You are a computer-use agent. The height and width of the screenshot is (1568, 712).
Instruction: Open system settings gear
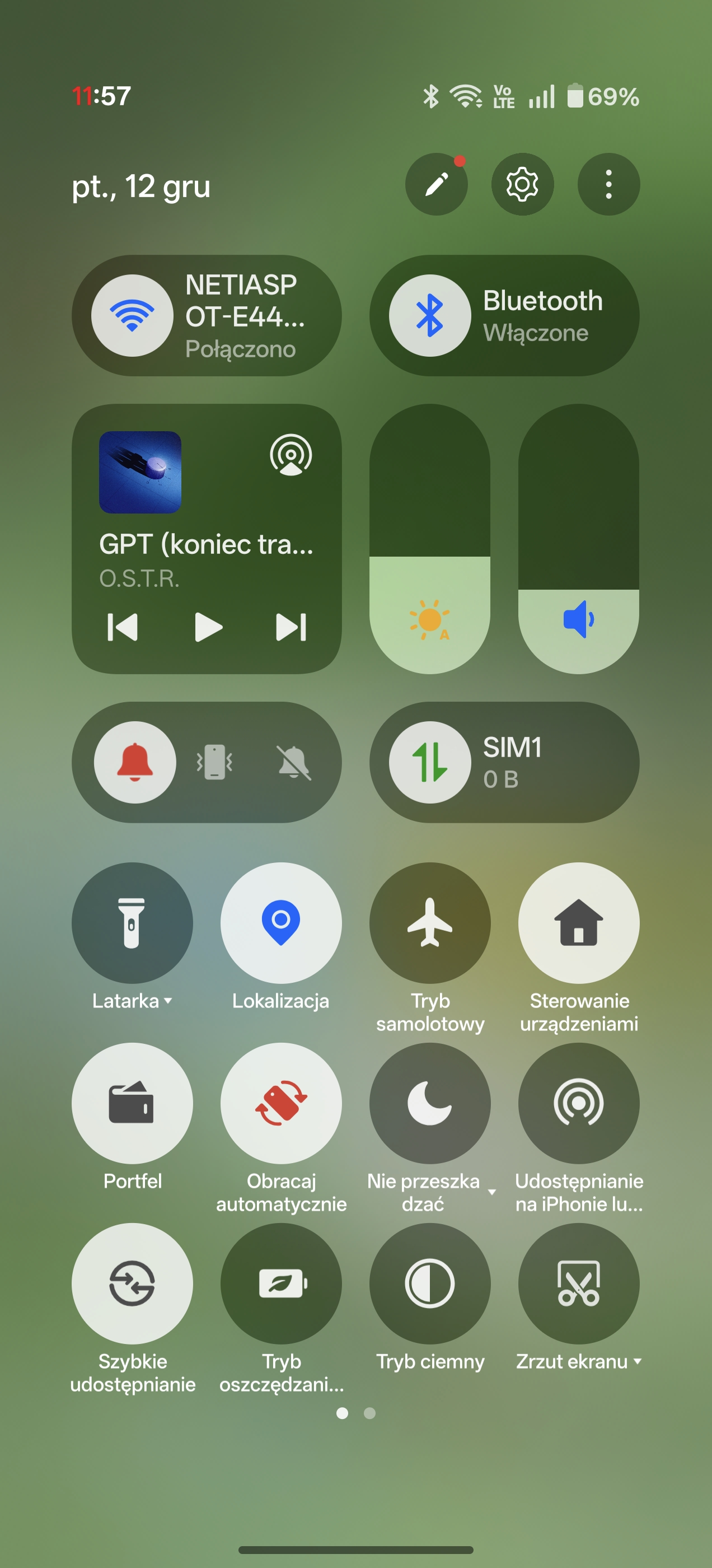coord(522,184)
